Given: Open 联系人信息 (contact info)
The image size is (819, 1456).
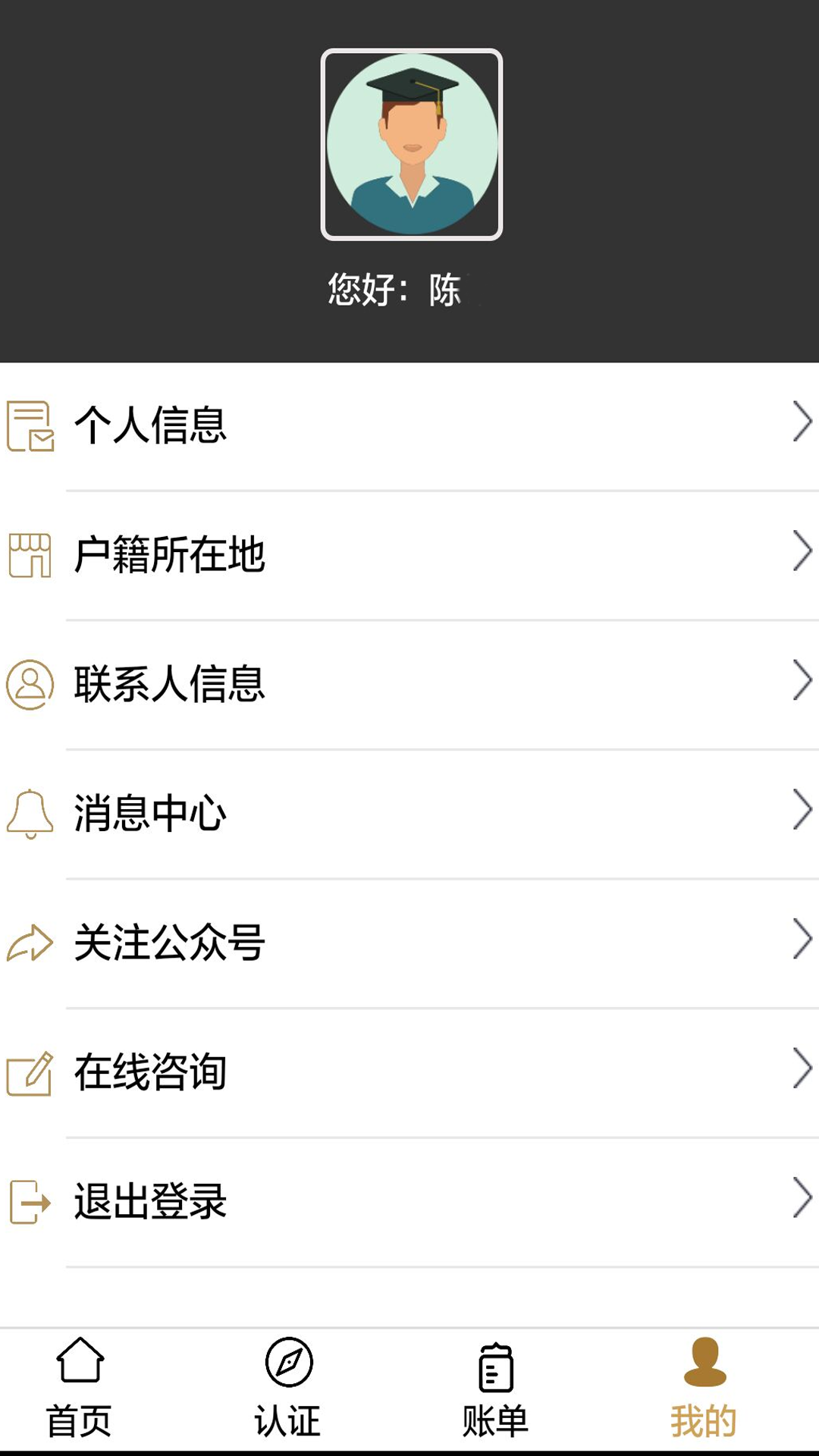Looking at the screenshot, I should [x=409, y=683].
